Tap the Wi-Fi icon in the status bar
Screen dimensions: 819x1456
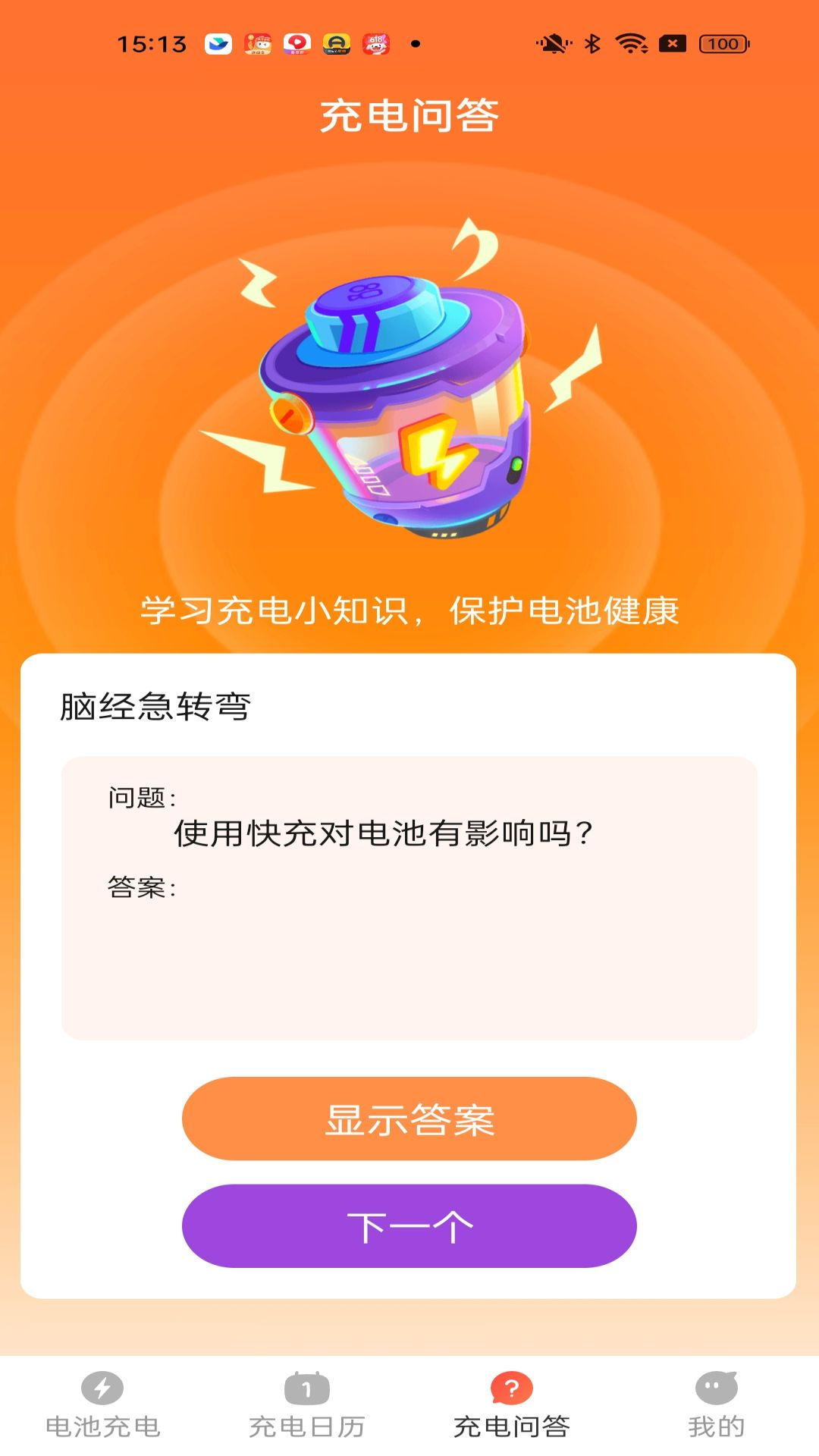631,43
